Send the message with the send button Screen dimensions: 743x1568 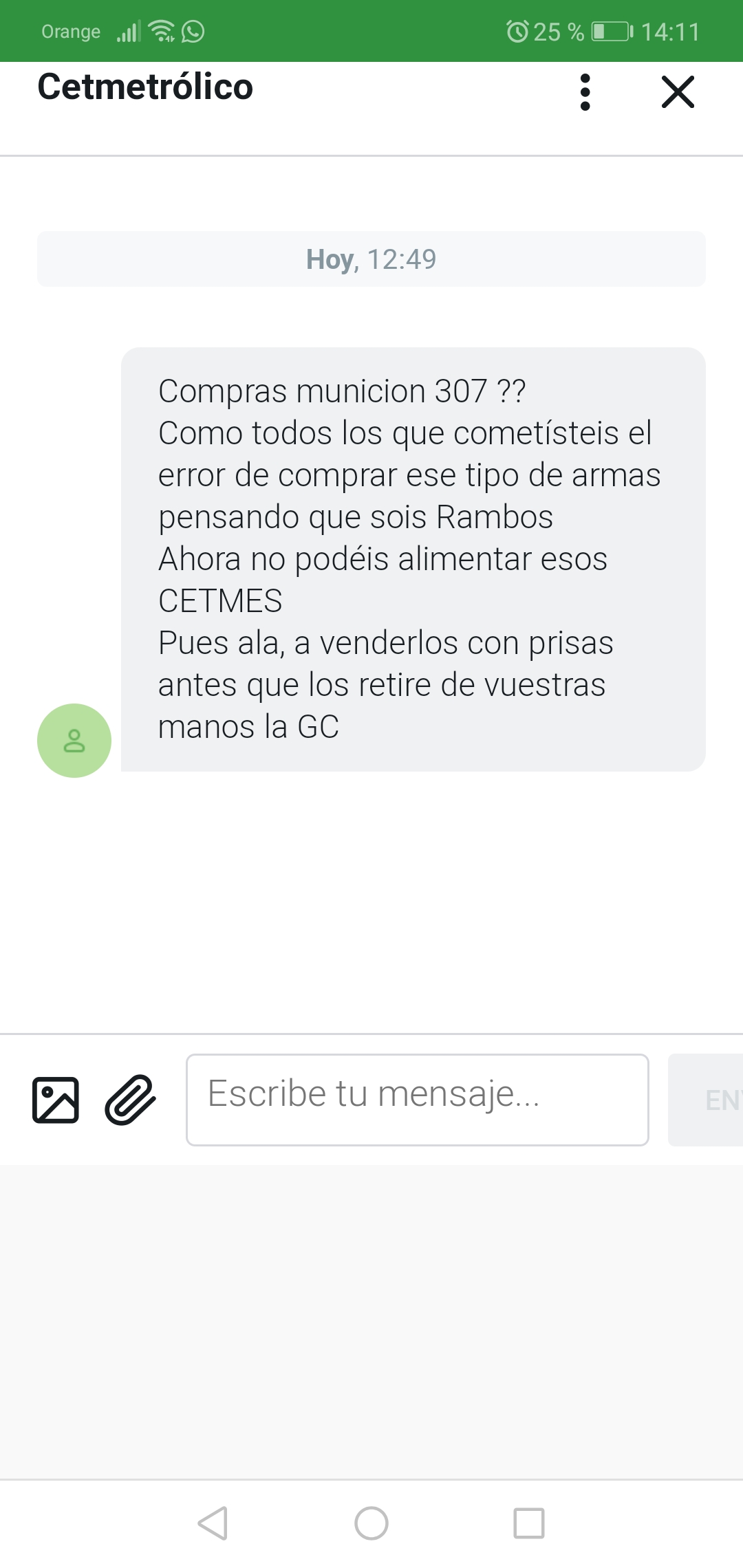709,1100
